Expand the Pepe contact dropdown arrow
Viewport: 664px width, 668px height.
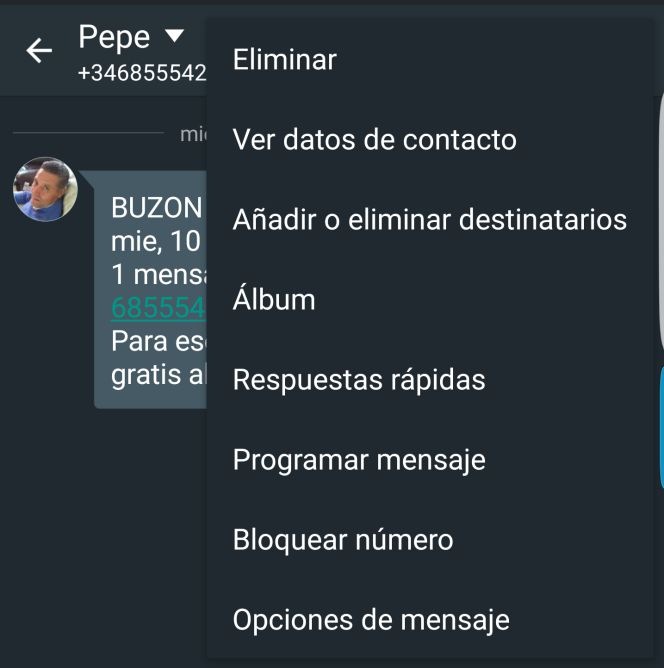[174, 37]
